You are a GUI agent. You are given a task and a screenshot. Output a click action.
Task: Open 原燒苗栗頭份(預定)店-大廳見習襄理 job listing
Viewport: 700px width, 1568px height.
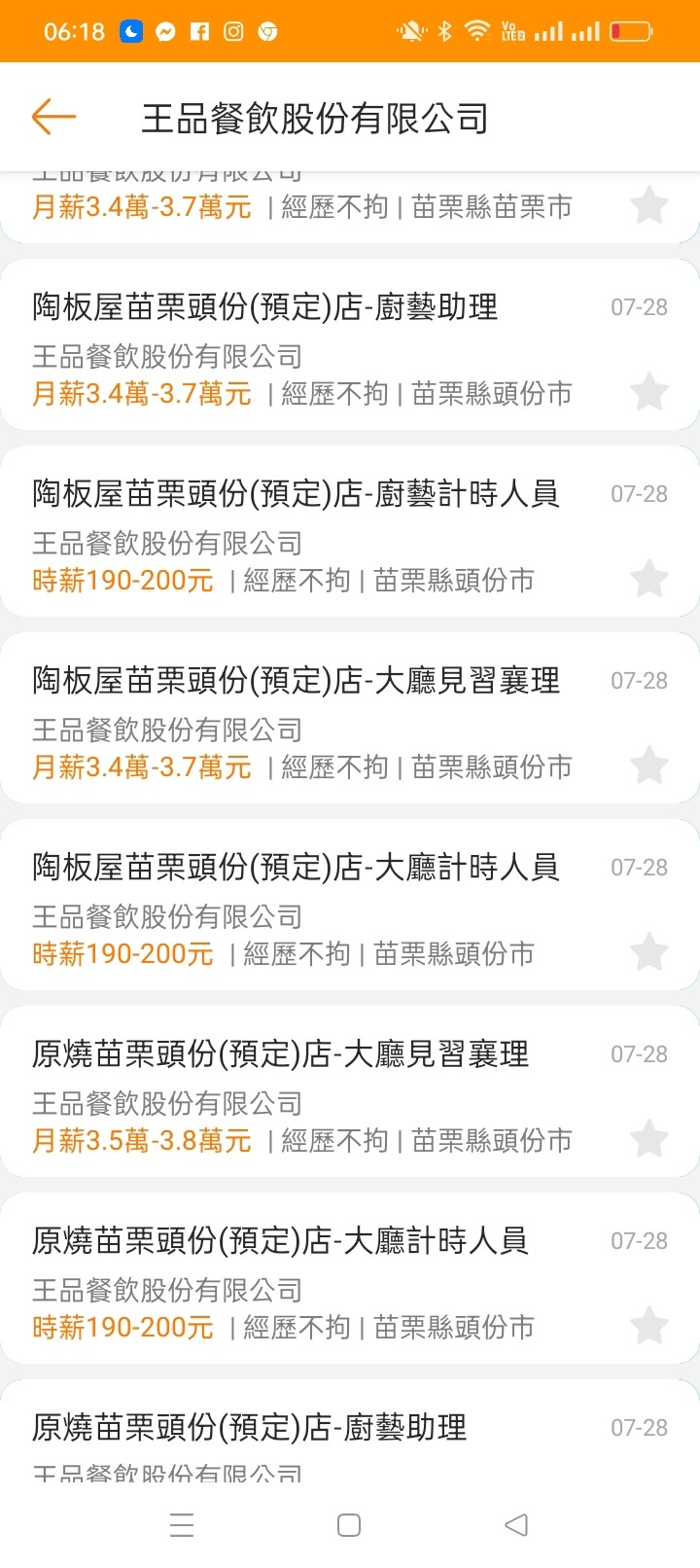(350, 1091)
